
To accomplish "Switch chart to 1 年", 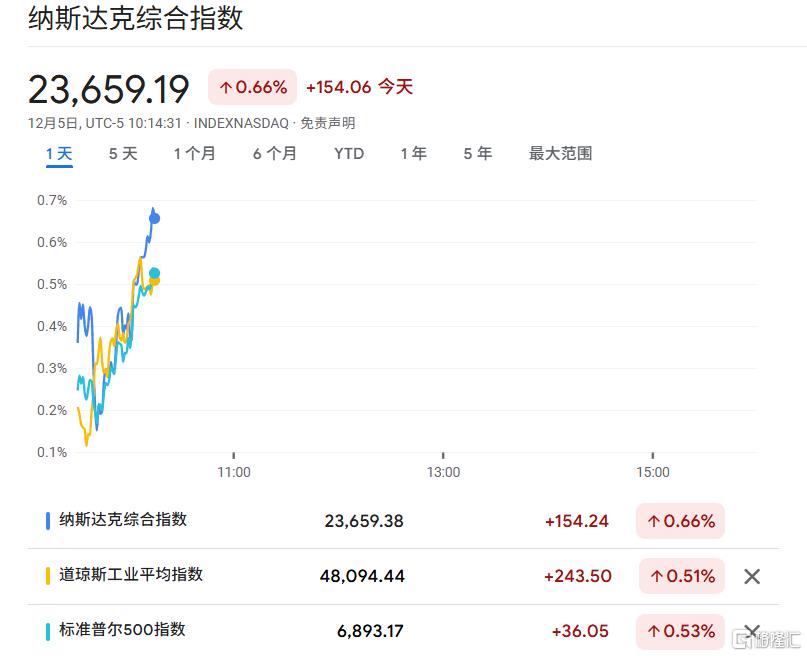I will tap(413, 153).
